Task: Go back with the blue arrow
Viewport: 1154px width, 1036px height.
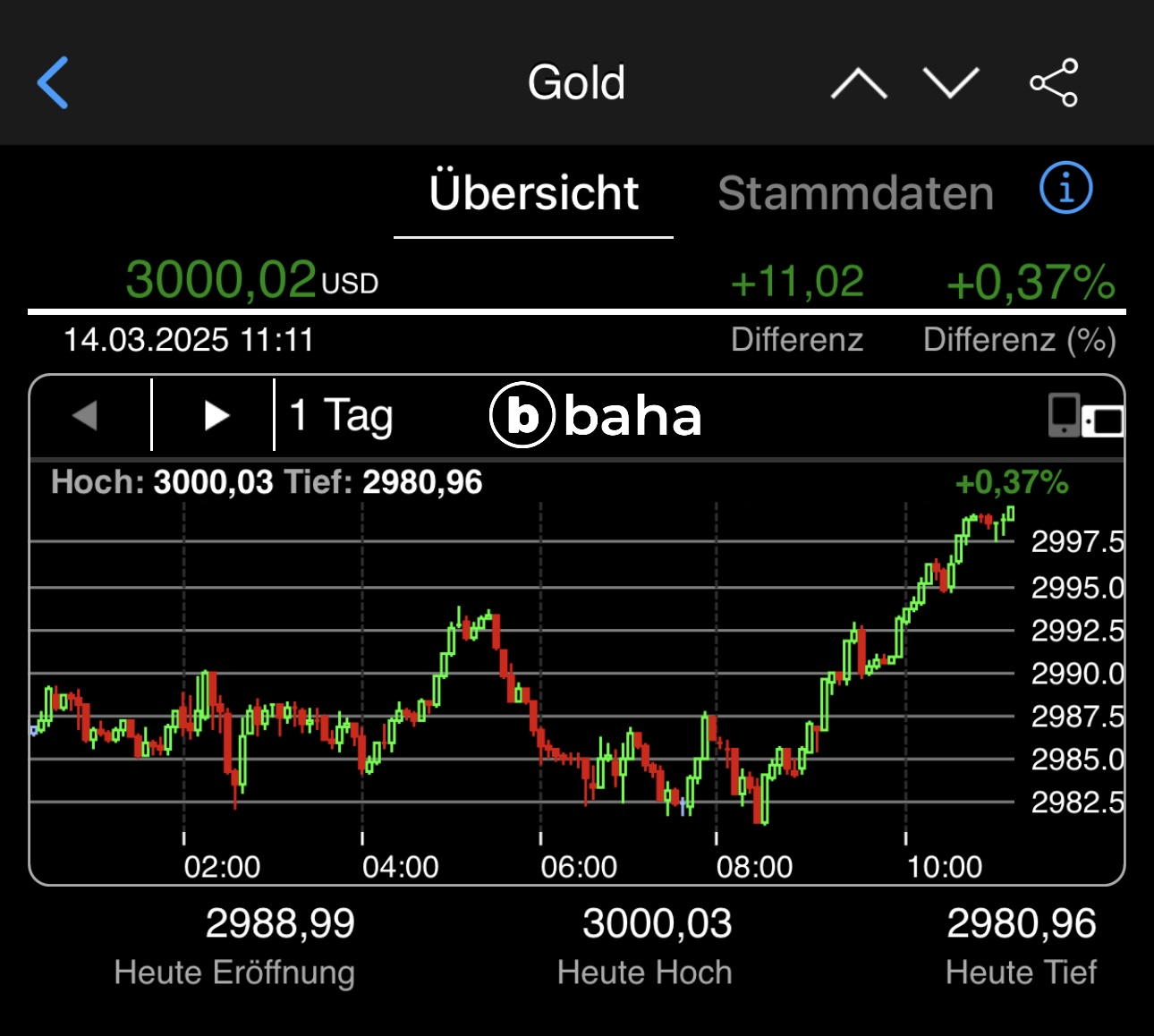Action: tap(54, 83)
